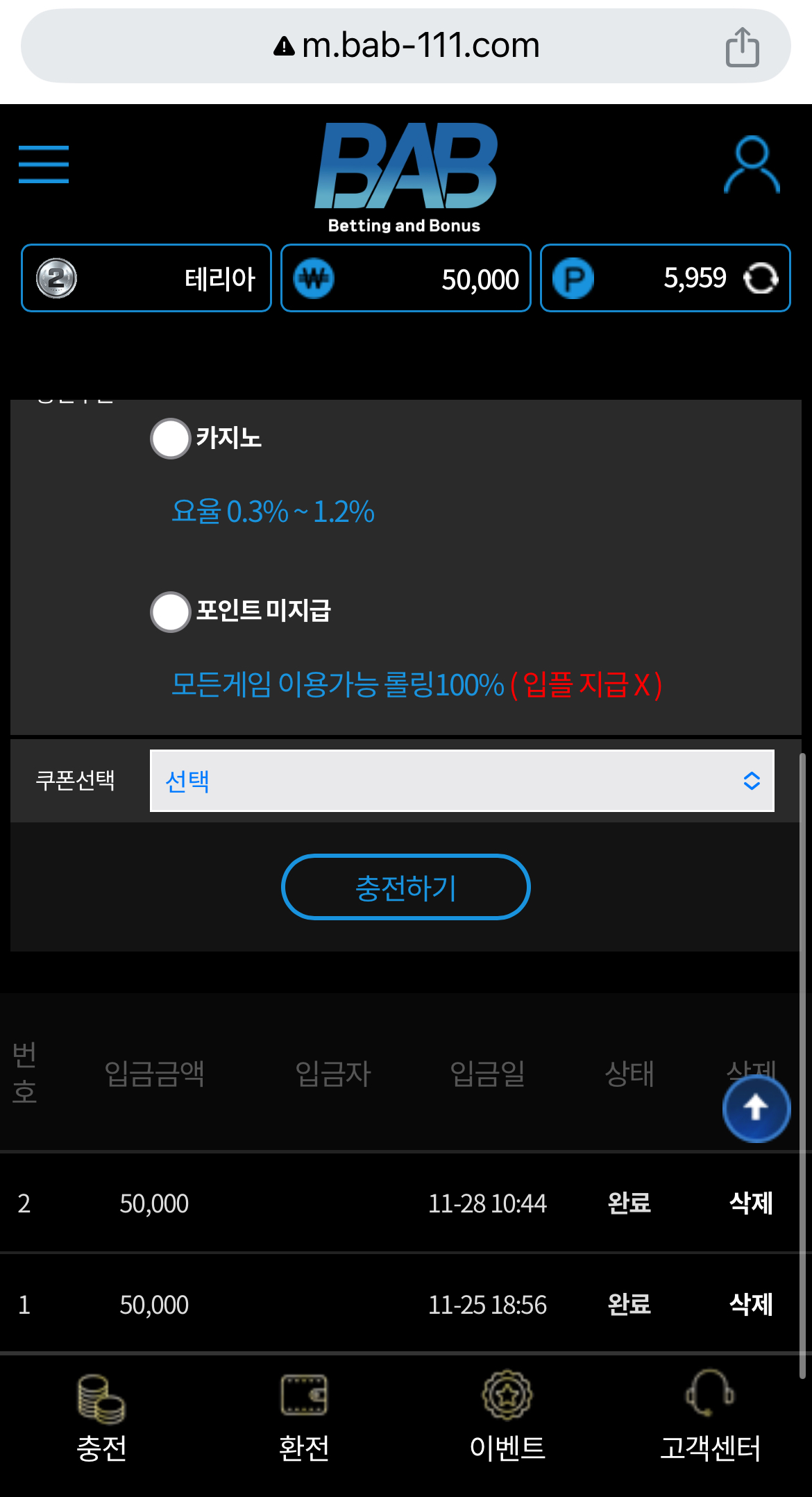Image resolution: width=812 pixels, height=1497 pixels.
Task: Open the user profile icon
Action: pyautogui.click(x=752, y=165)
